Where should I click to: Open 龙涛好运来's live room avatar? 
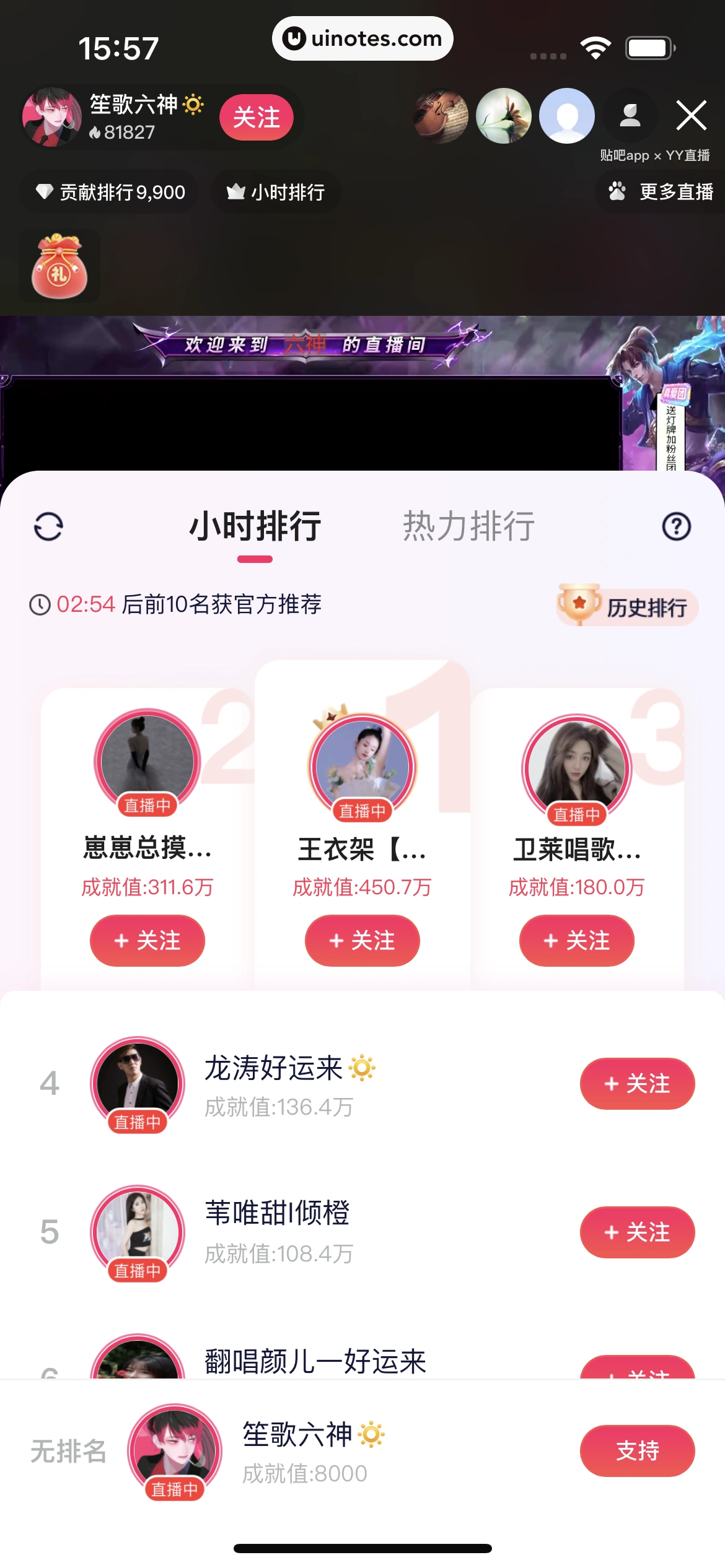click(x=138, y=1084)
